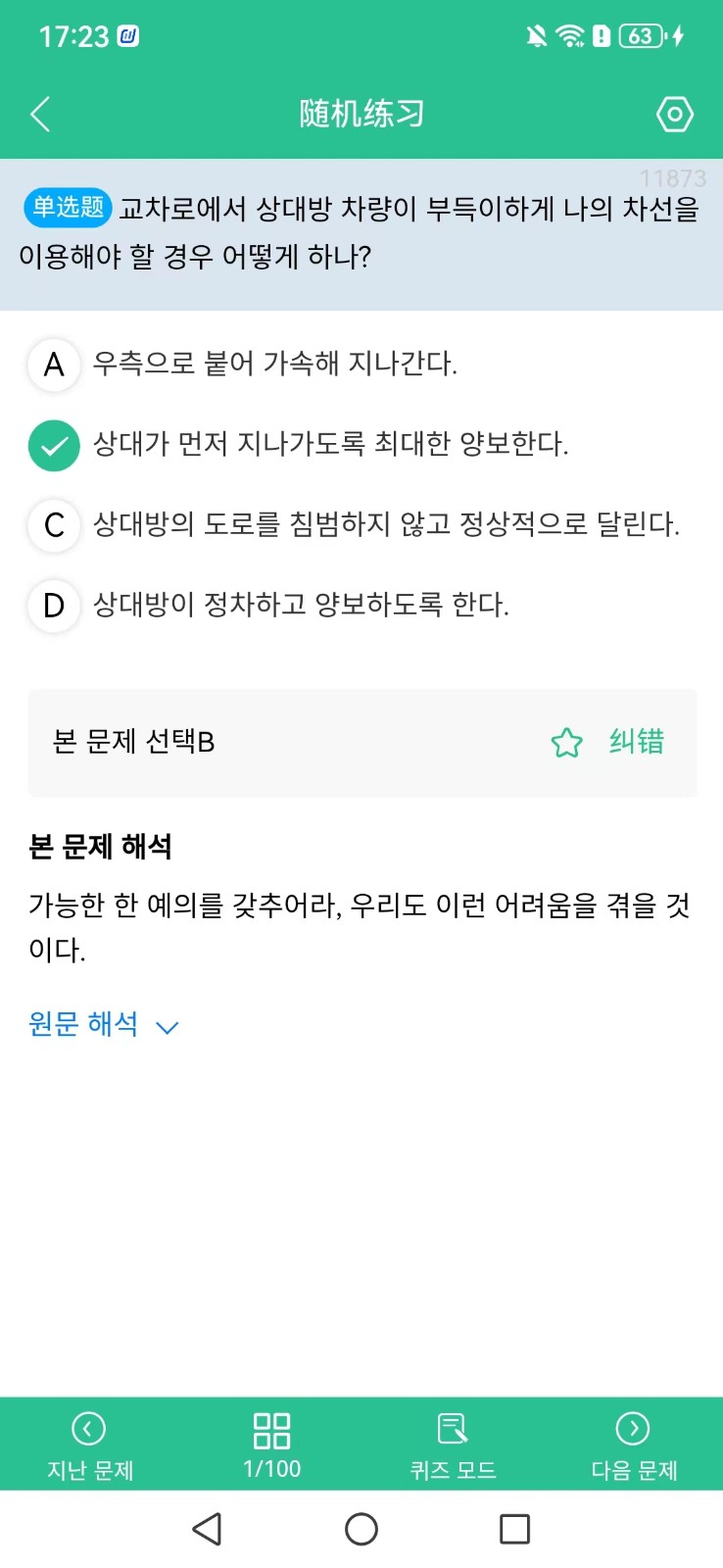
Task: Select the 지난 문제 tab label
Action: click(88, 1469)
